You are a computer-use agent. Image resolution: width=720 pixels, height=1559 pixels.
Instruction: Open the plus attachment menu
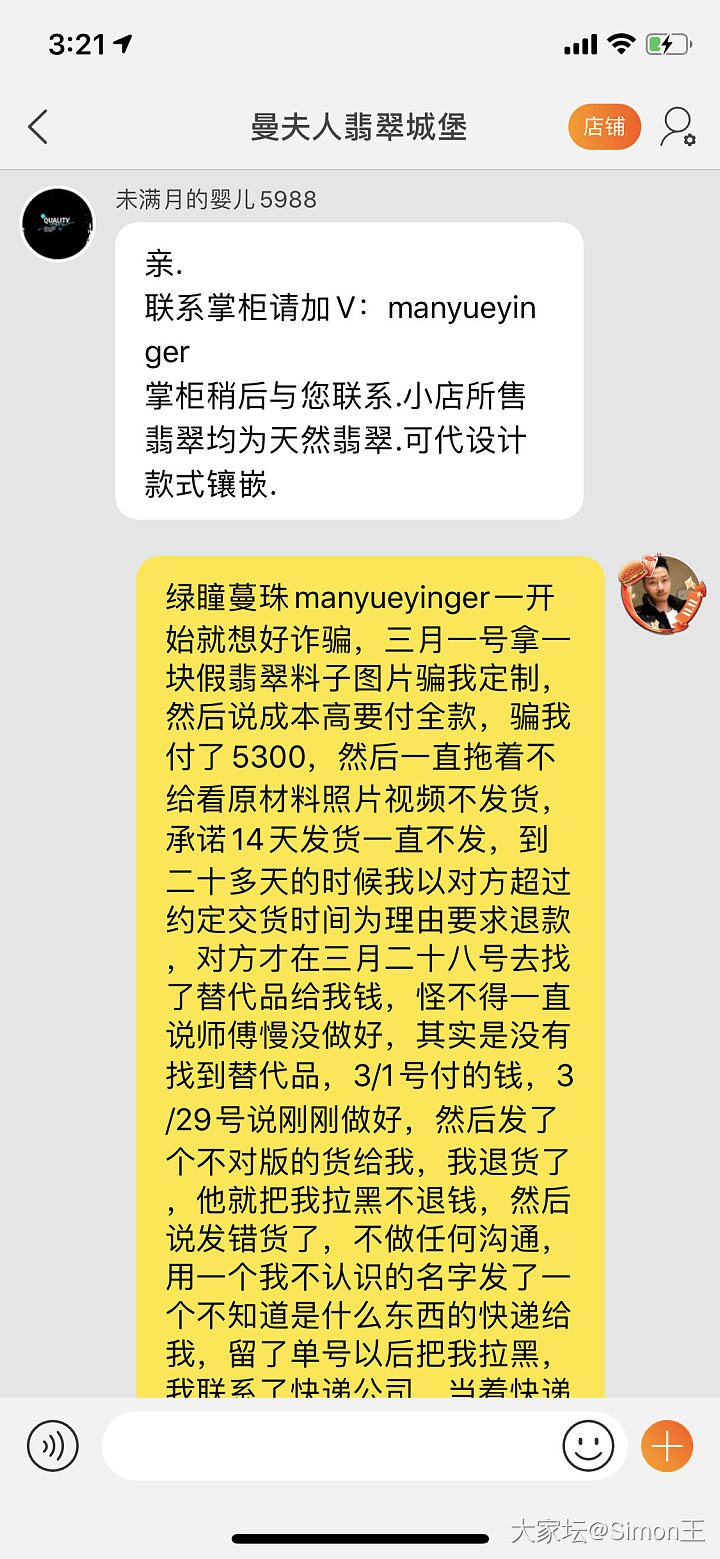[x=666, y=1445]
